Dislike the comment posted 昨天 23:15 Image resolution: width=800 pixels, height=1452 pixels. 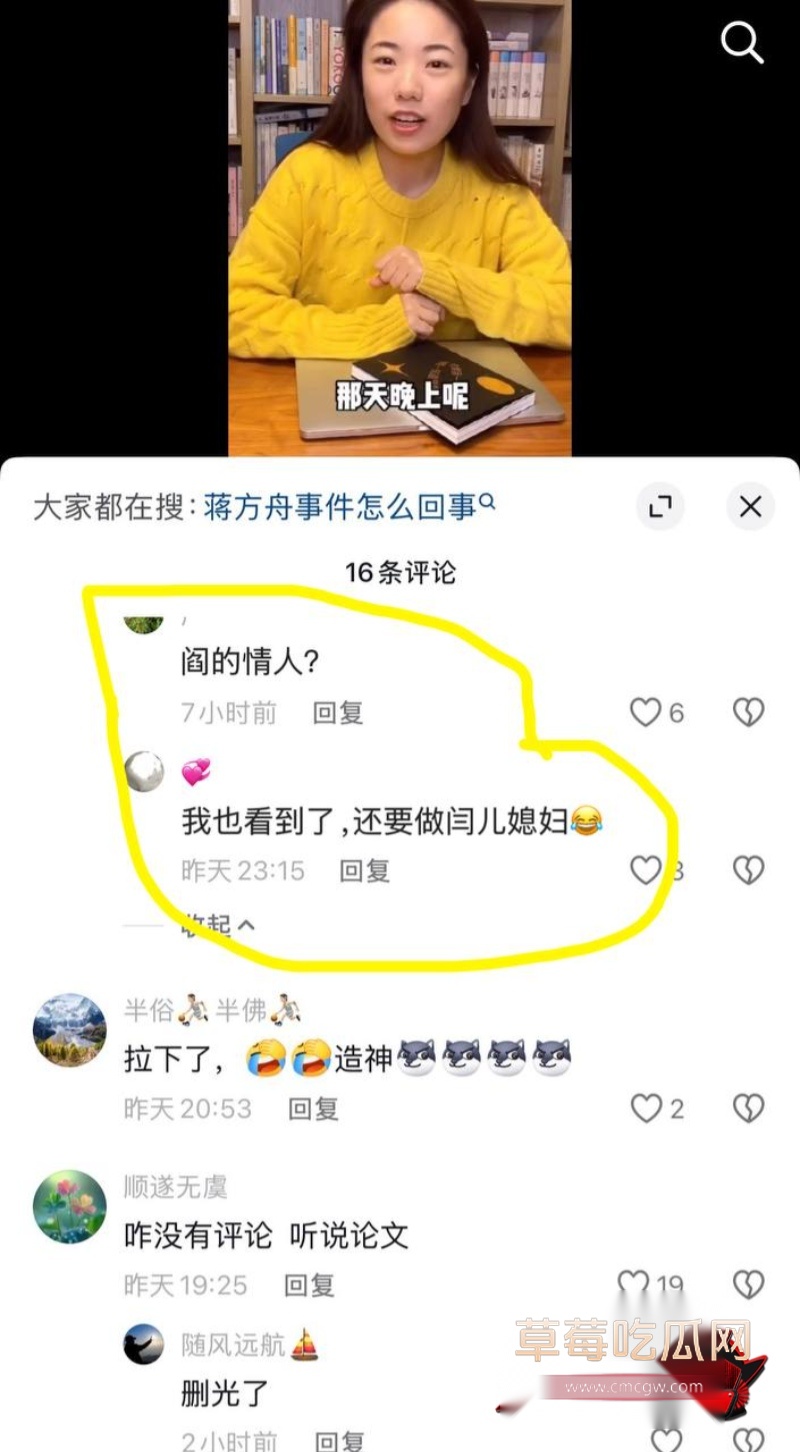[748, 870]
